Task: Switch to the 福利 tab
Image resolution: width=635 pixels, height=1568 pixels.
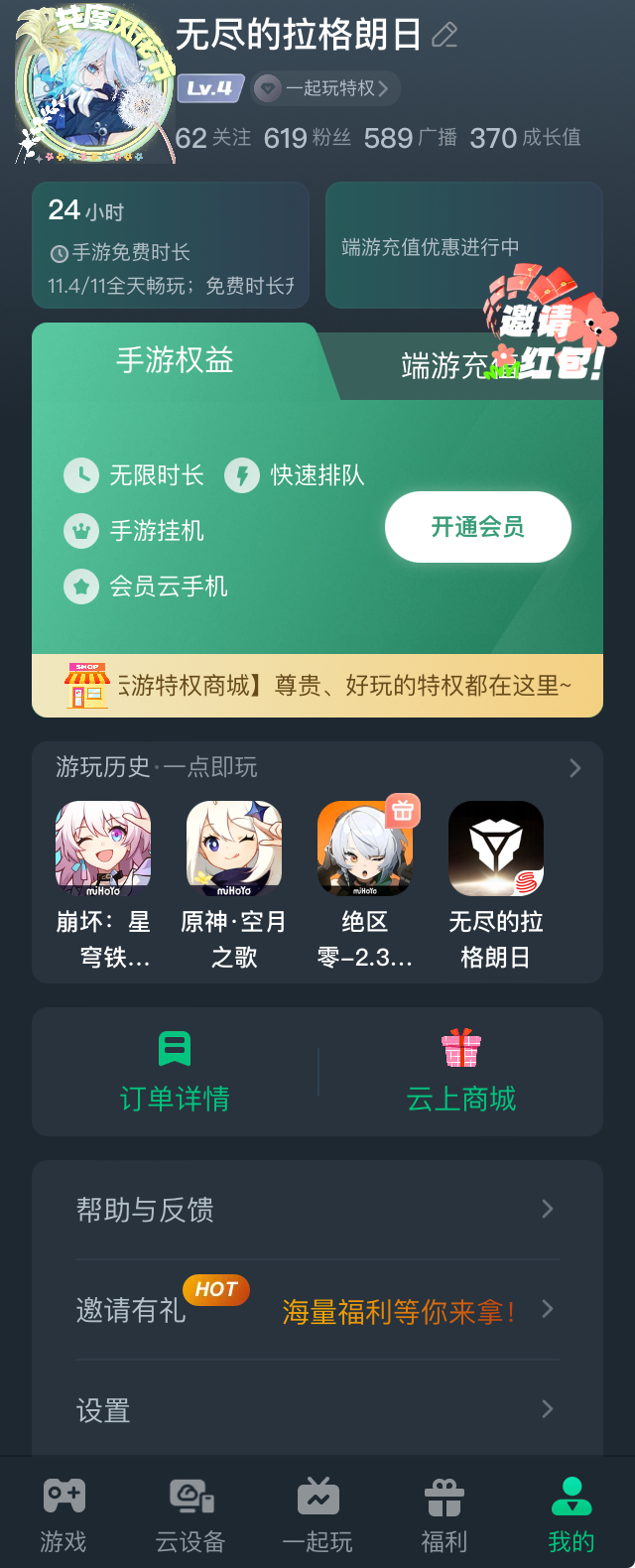Action: tap(444, 1512)
